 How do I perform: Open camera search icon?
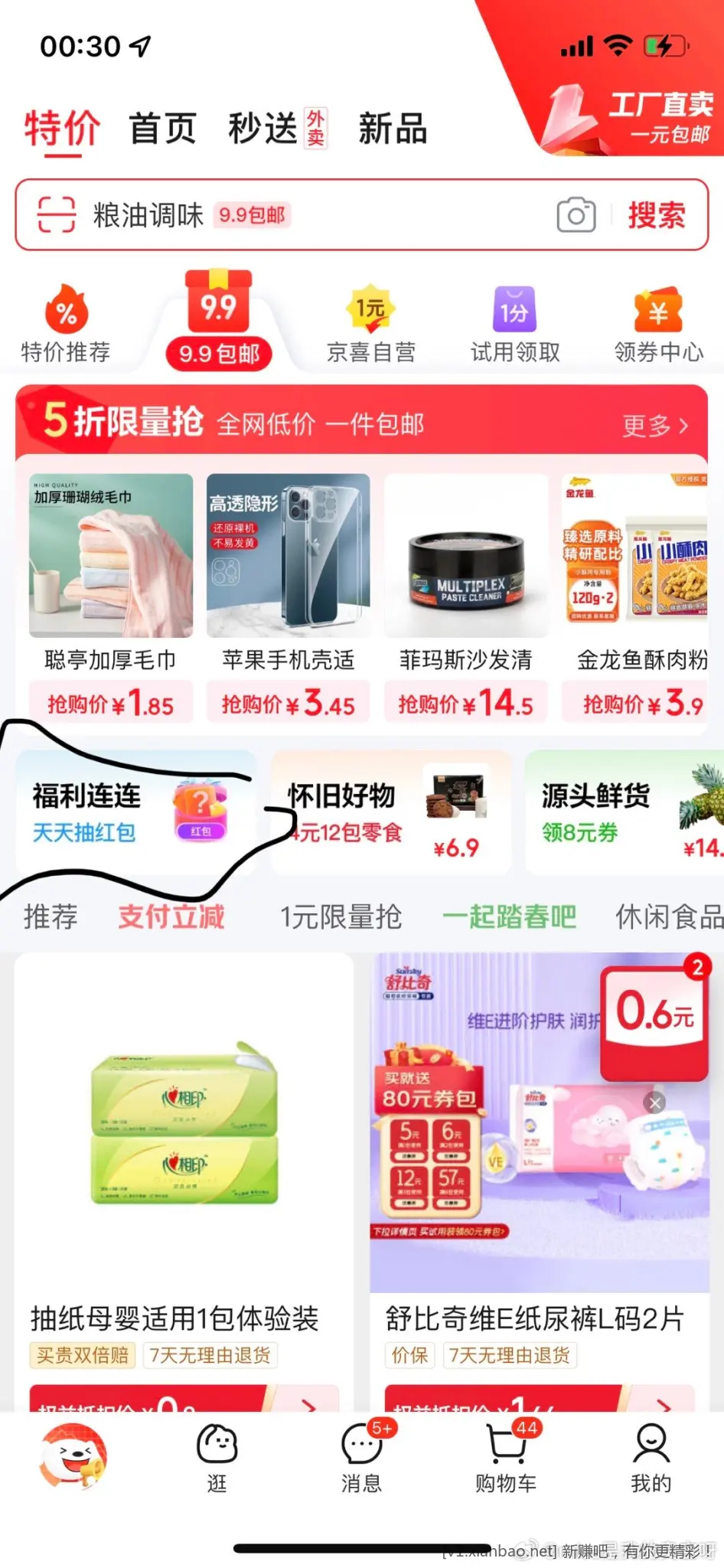576,215
